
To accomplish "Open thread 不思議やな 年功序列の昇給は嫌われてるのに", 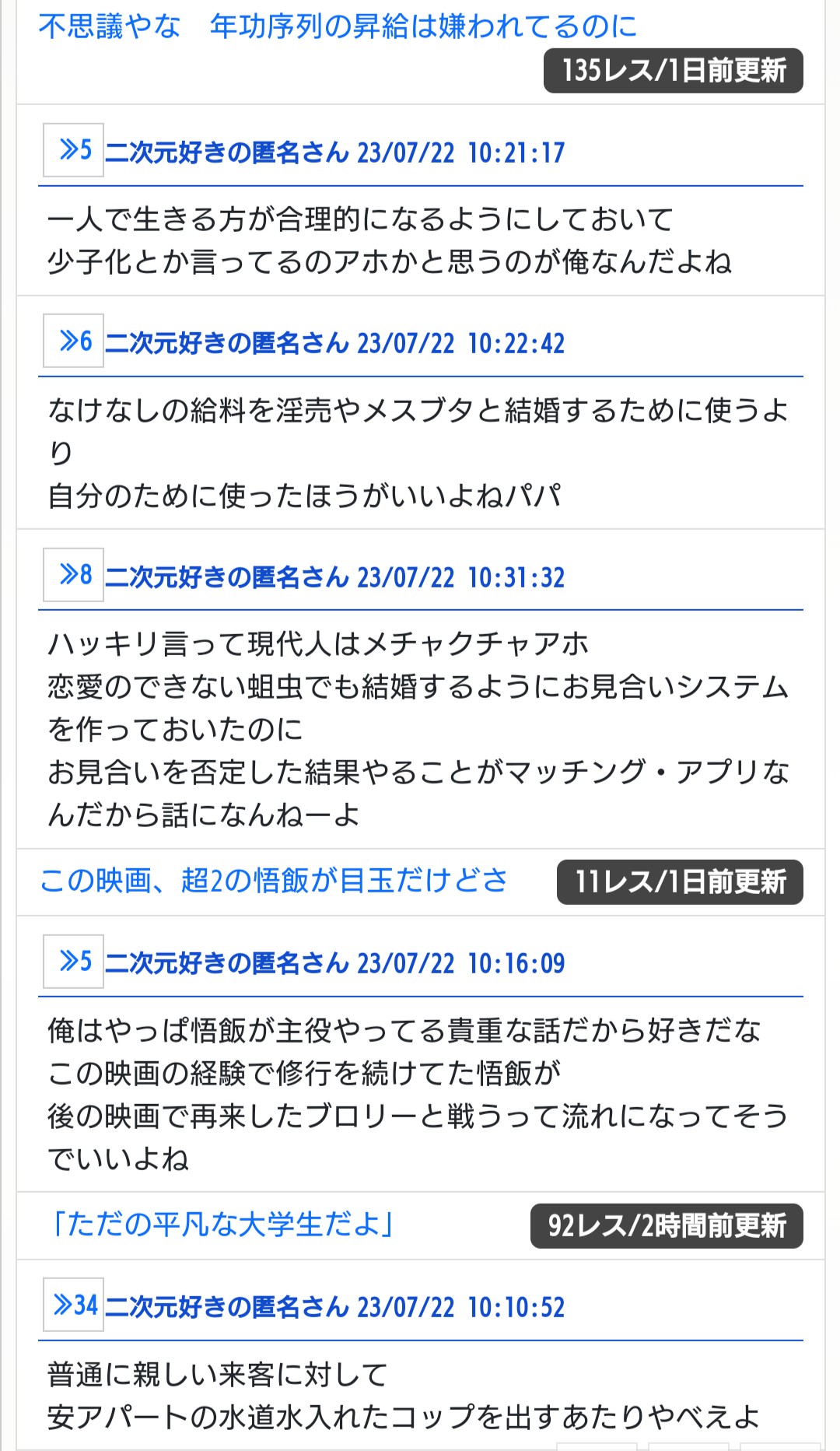I will click(338, 26).
